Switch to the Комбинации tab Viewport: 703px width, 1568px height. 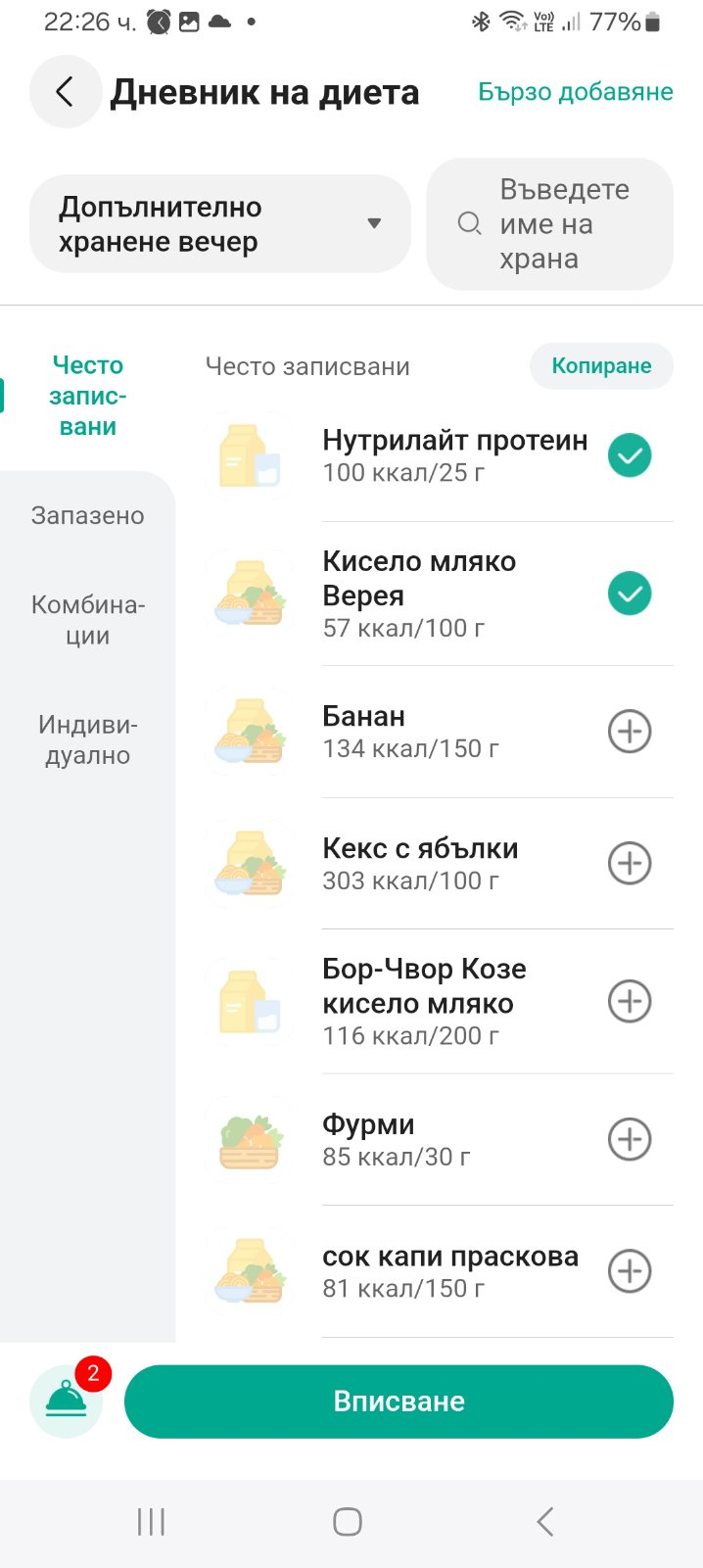pyautogui.click(x=87, y=620)
